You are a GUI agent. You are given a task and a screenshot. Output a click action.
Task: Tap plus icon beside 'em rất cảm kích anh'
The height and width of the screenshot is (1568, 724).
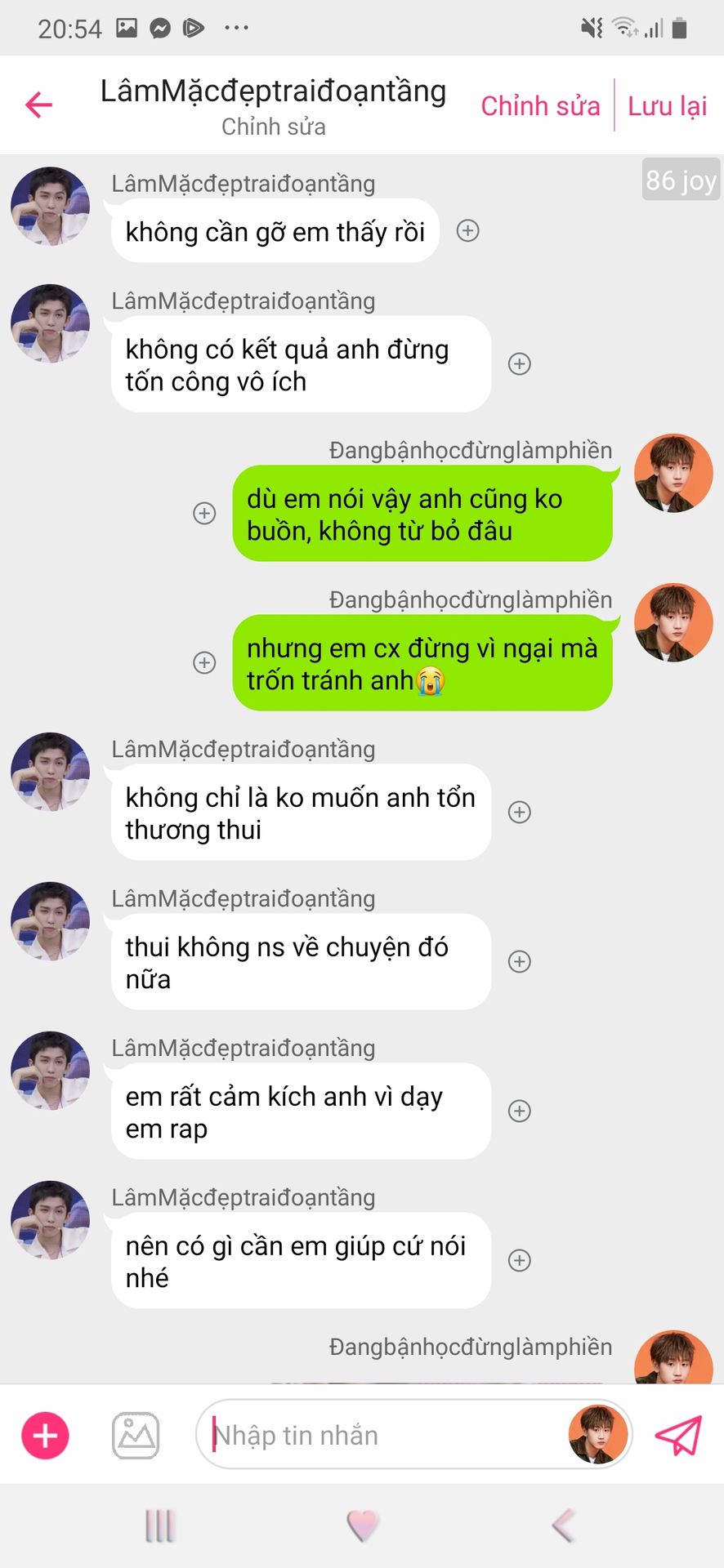[x=520, y=1111]
